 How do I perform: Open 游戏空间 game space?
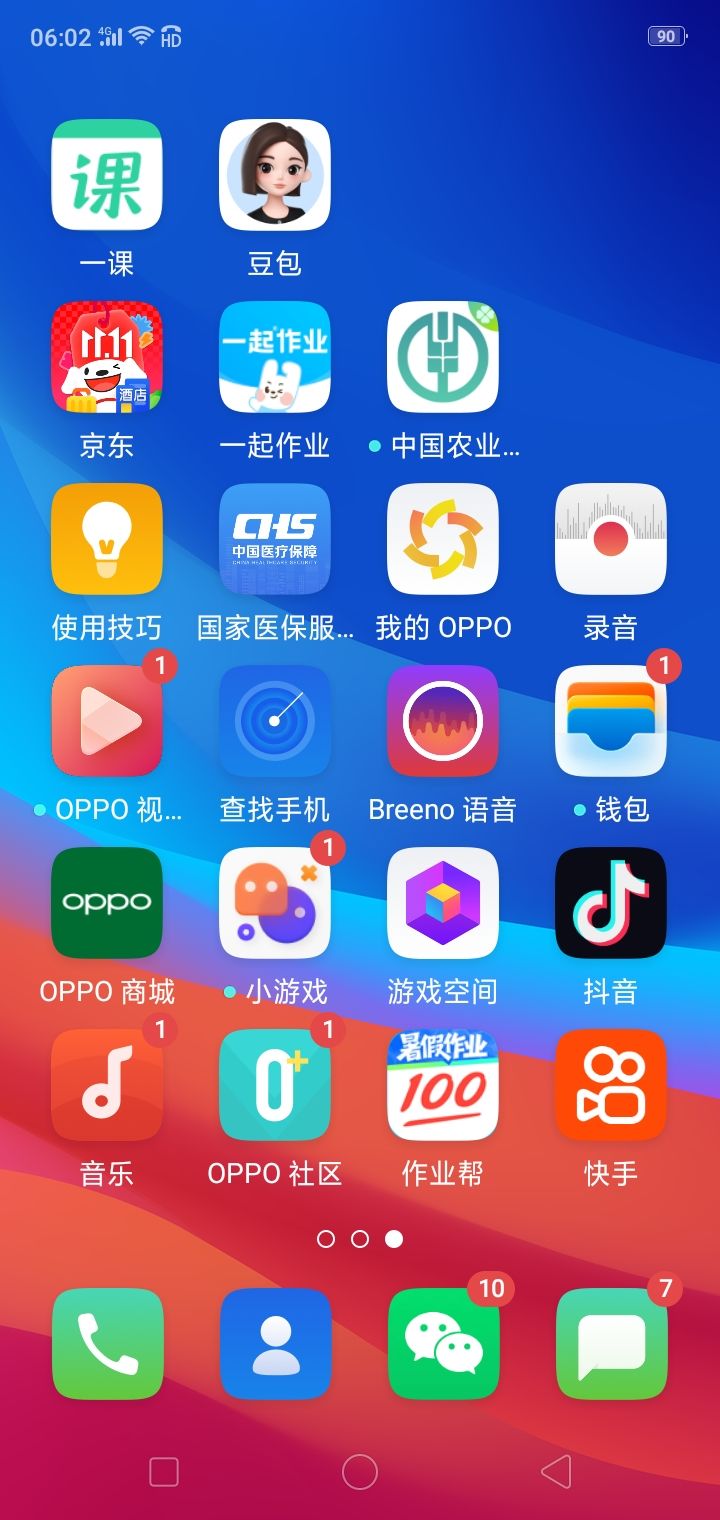[x=443, y=903]
